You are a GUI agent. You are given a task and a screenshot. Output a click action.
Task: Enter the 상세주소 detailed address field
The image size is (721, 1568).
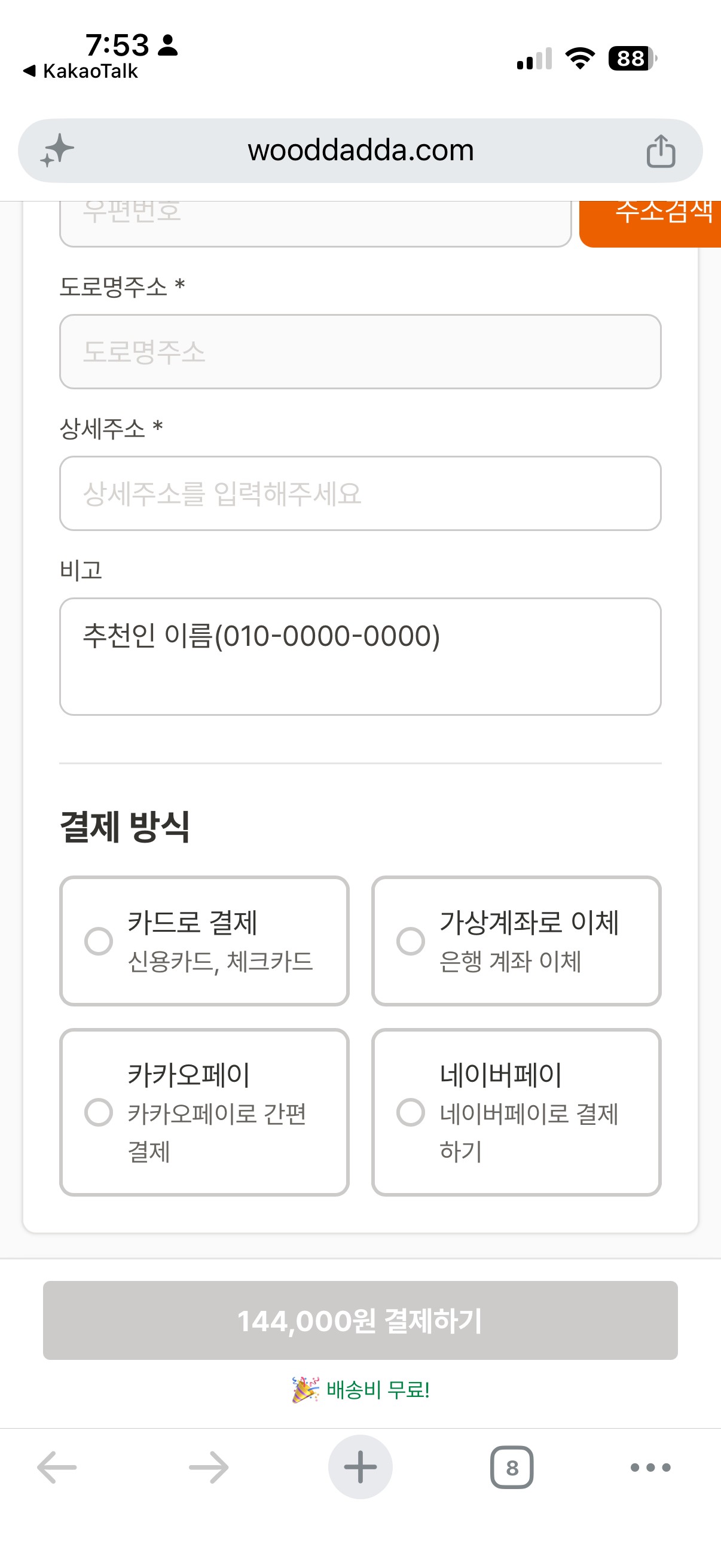coord(360,493)
